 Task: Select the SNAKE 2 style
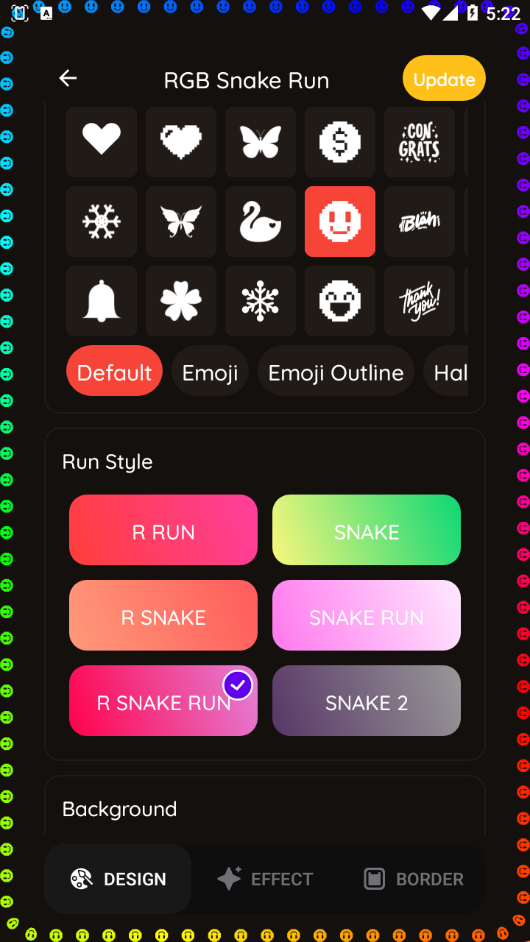(x=367, y=700)
